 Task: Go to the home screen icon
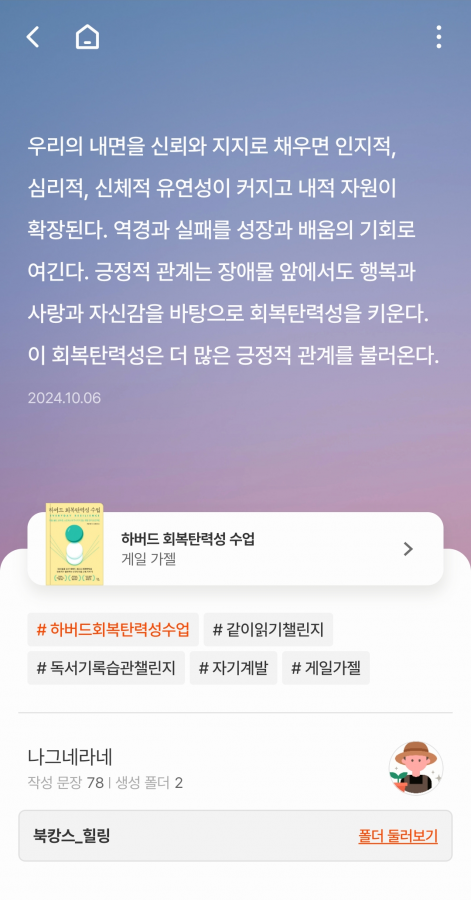87,37
